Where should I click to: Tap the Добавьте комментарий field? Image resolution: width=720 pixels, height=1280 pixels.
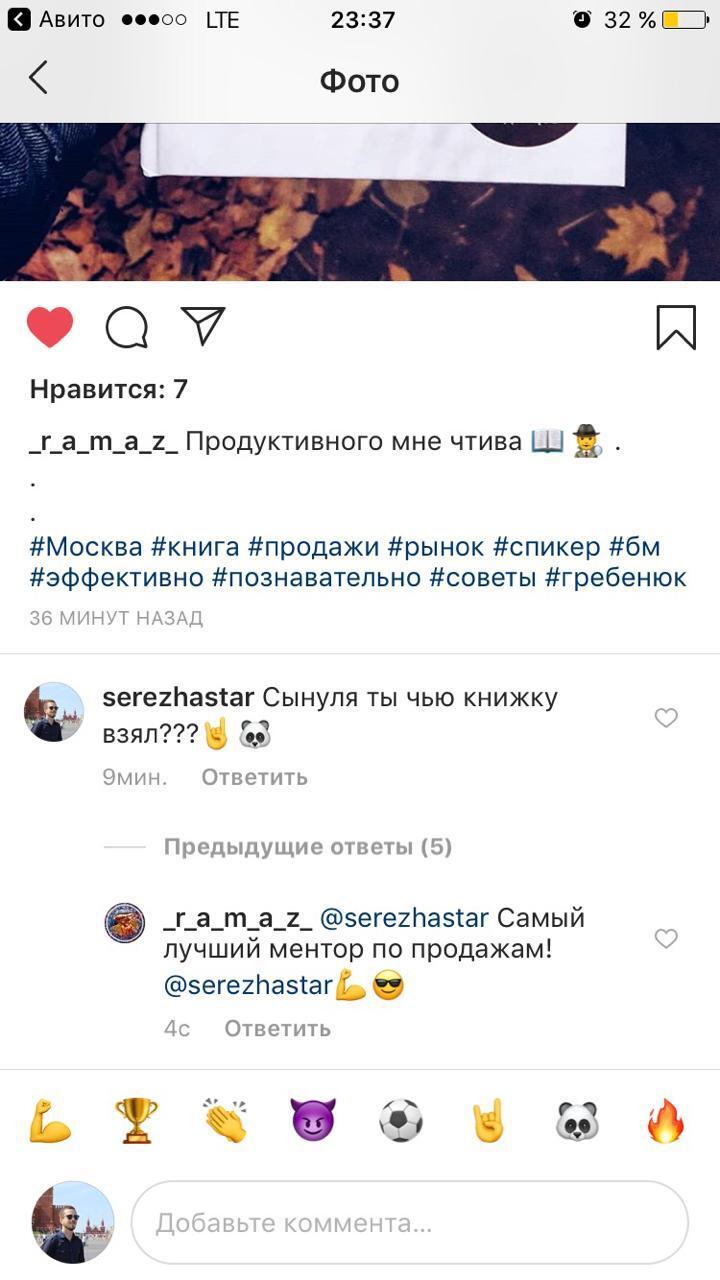pyautogui.click(x=410, y=1223)
